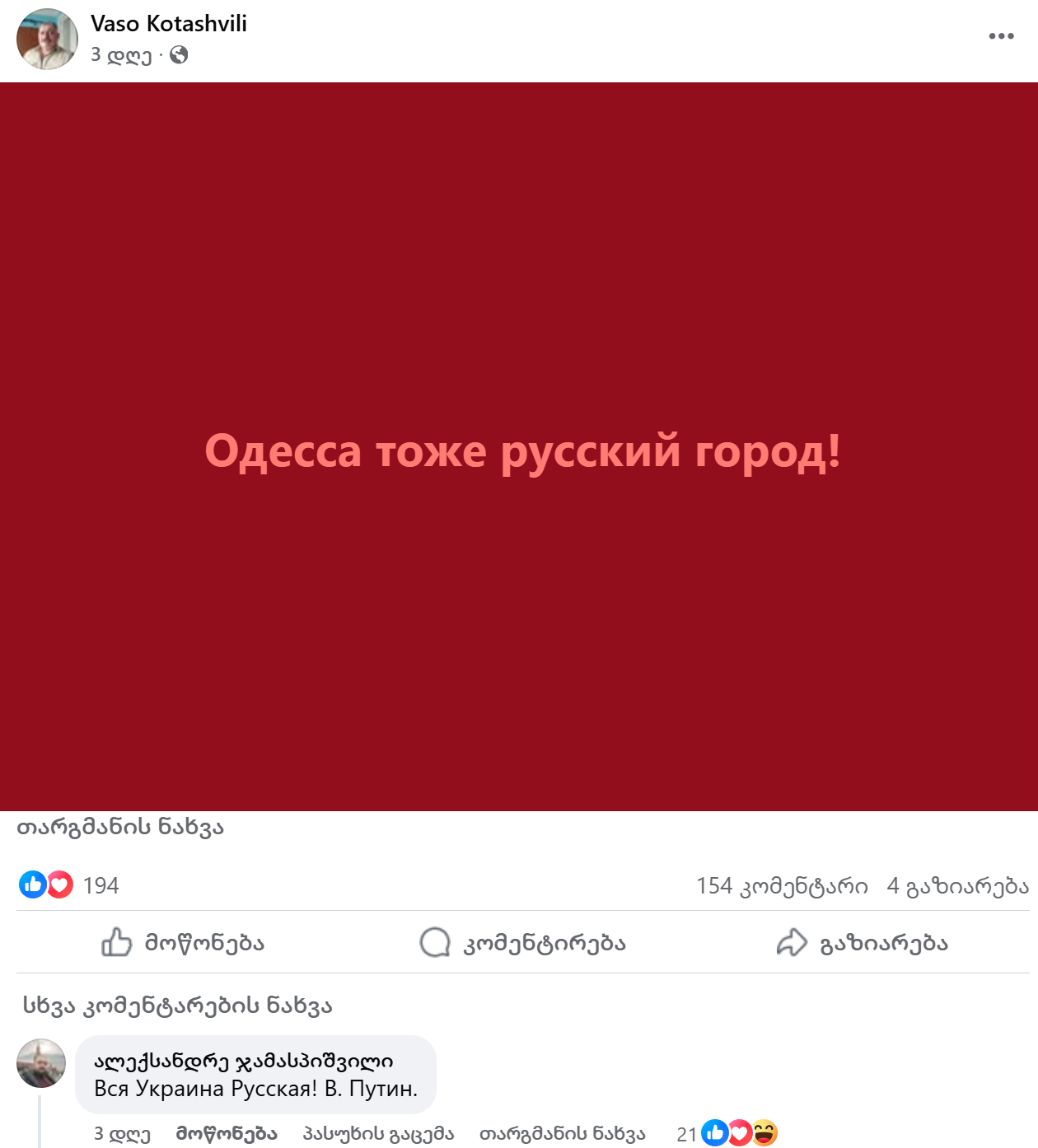Reply to the comment with პასუხის გაცემა

378,1134
